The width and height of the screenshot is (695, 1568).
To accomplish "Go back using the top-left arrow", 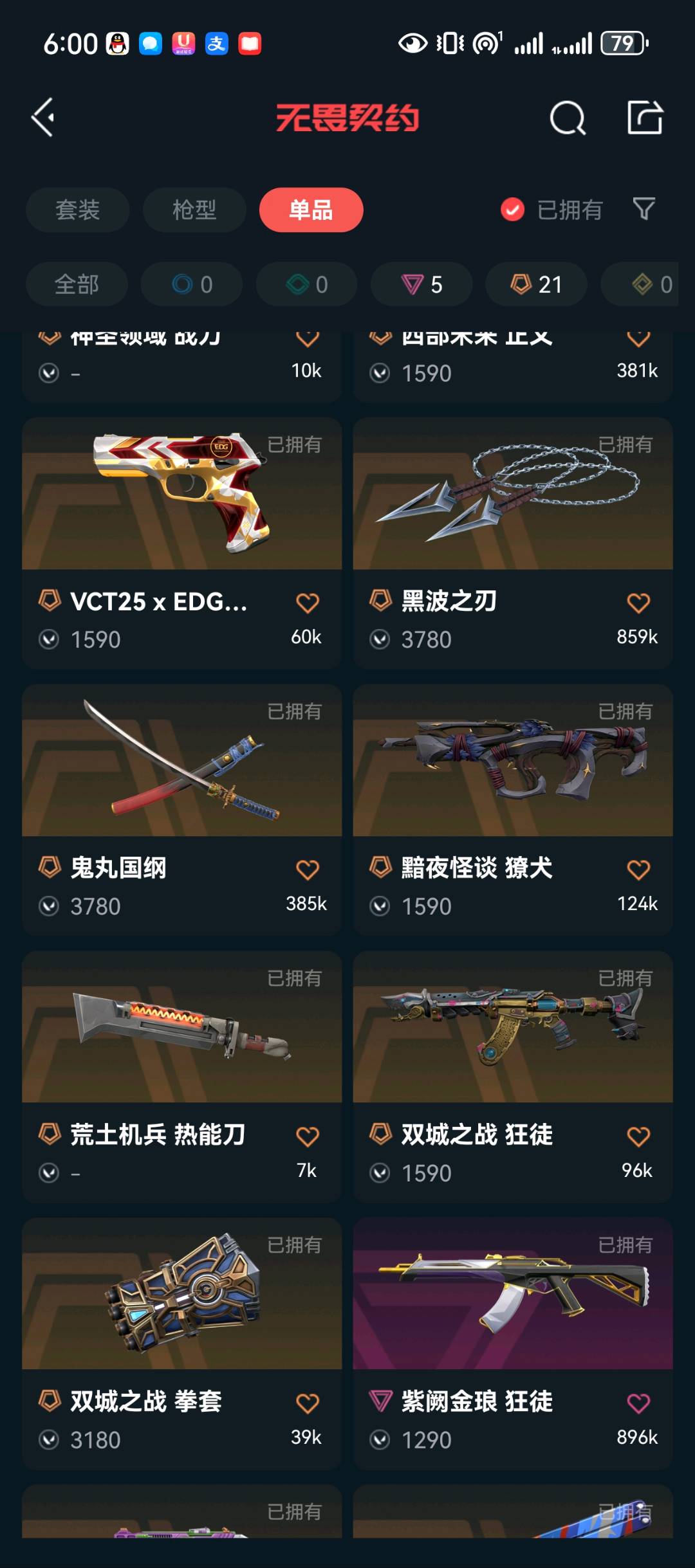I will 44,118.
